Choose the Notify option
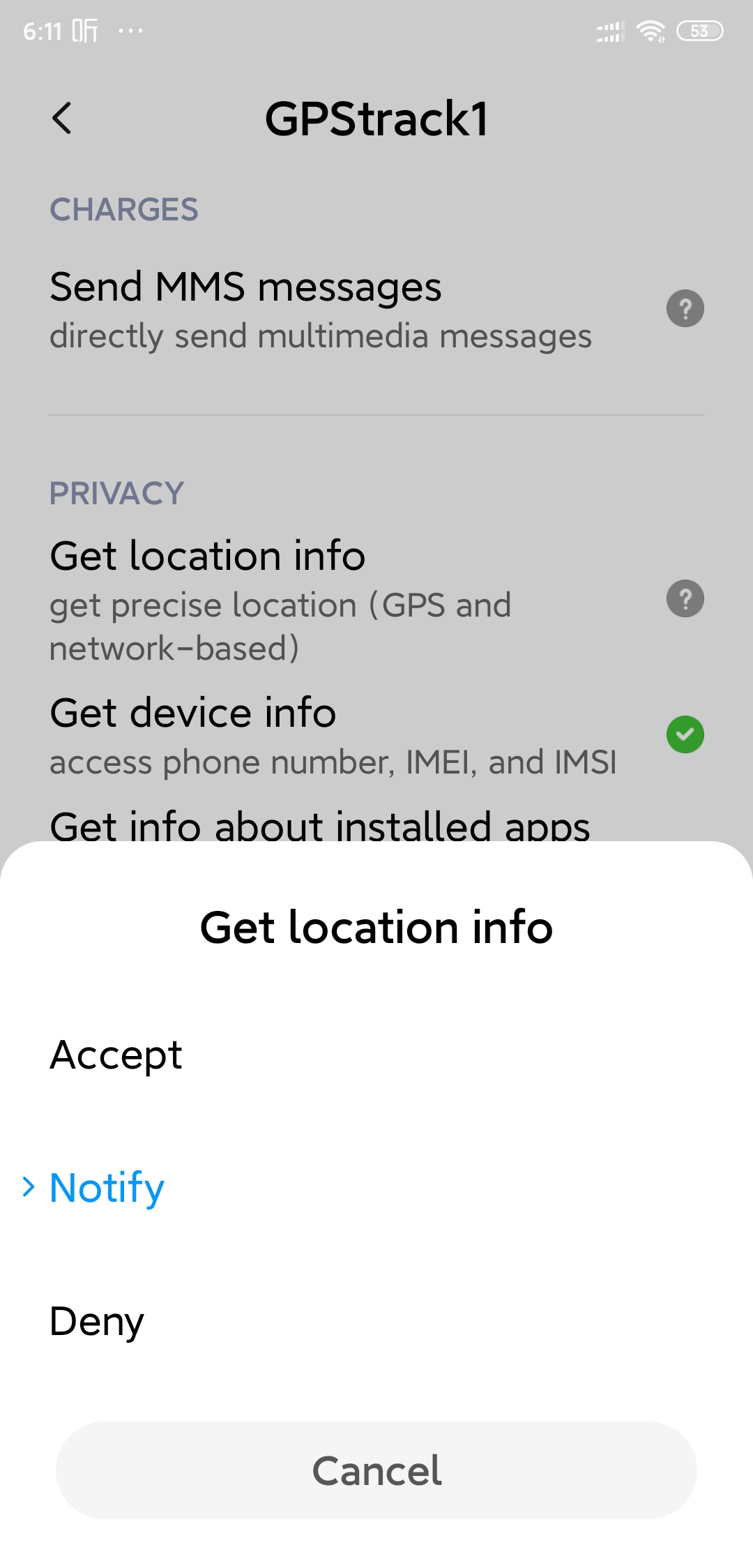Viewport: 753px width, 1568px height. (376, 1187)
